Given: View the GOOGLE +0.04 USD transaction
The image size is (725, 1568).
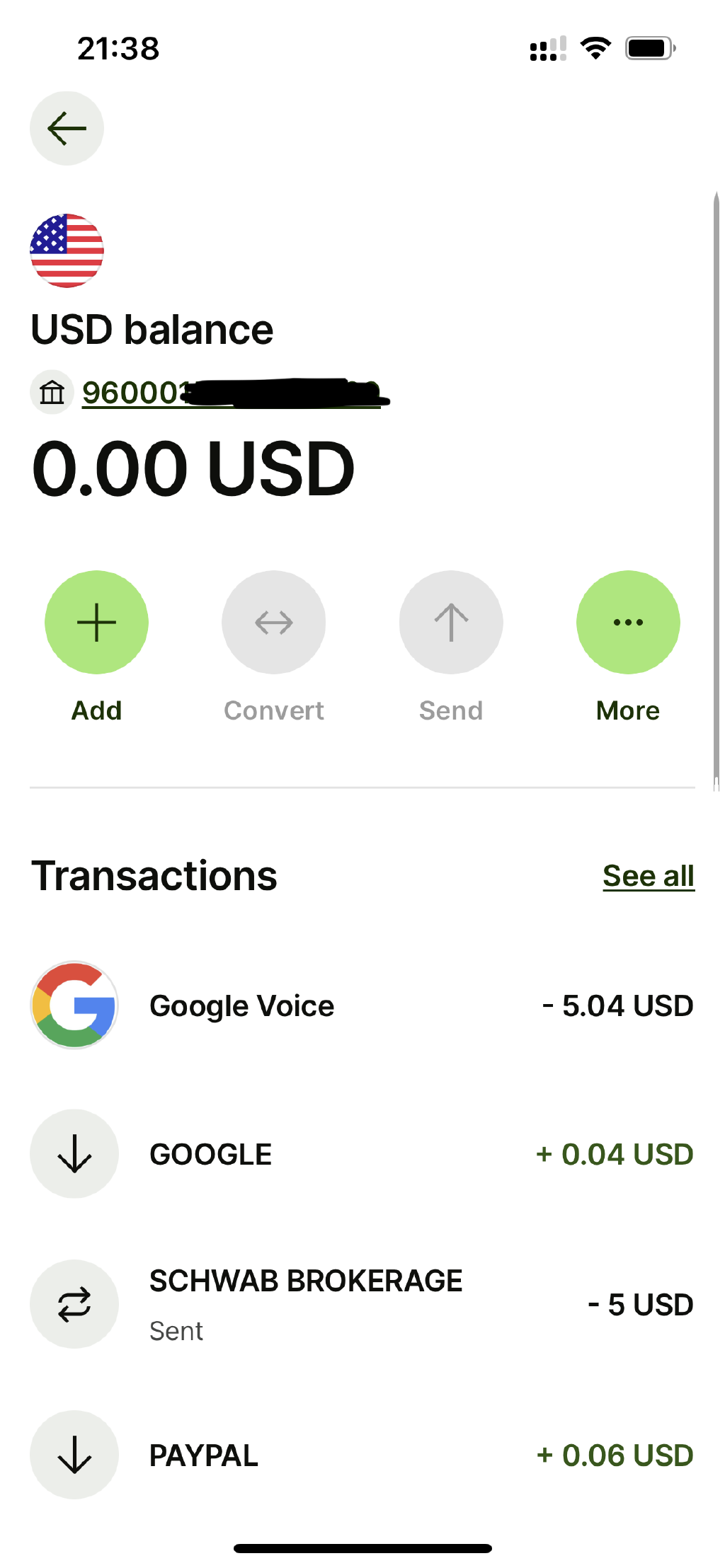Looking at the screenshot, I should 361,1154.
